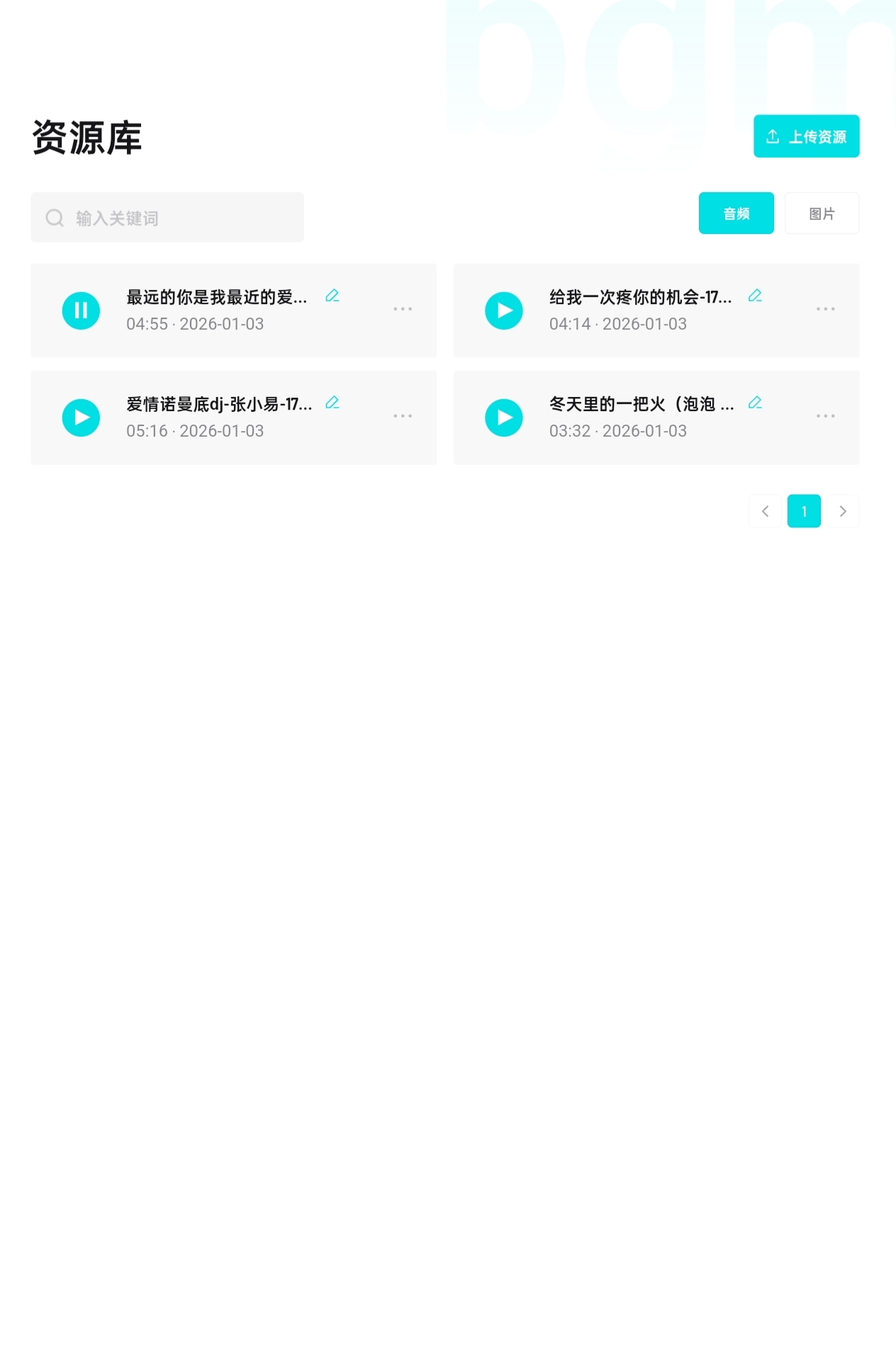Go to the previous page arrow
The height and width of the screenshot is (1361, 896).
click(765, 511)
